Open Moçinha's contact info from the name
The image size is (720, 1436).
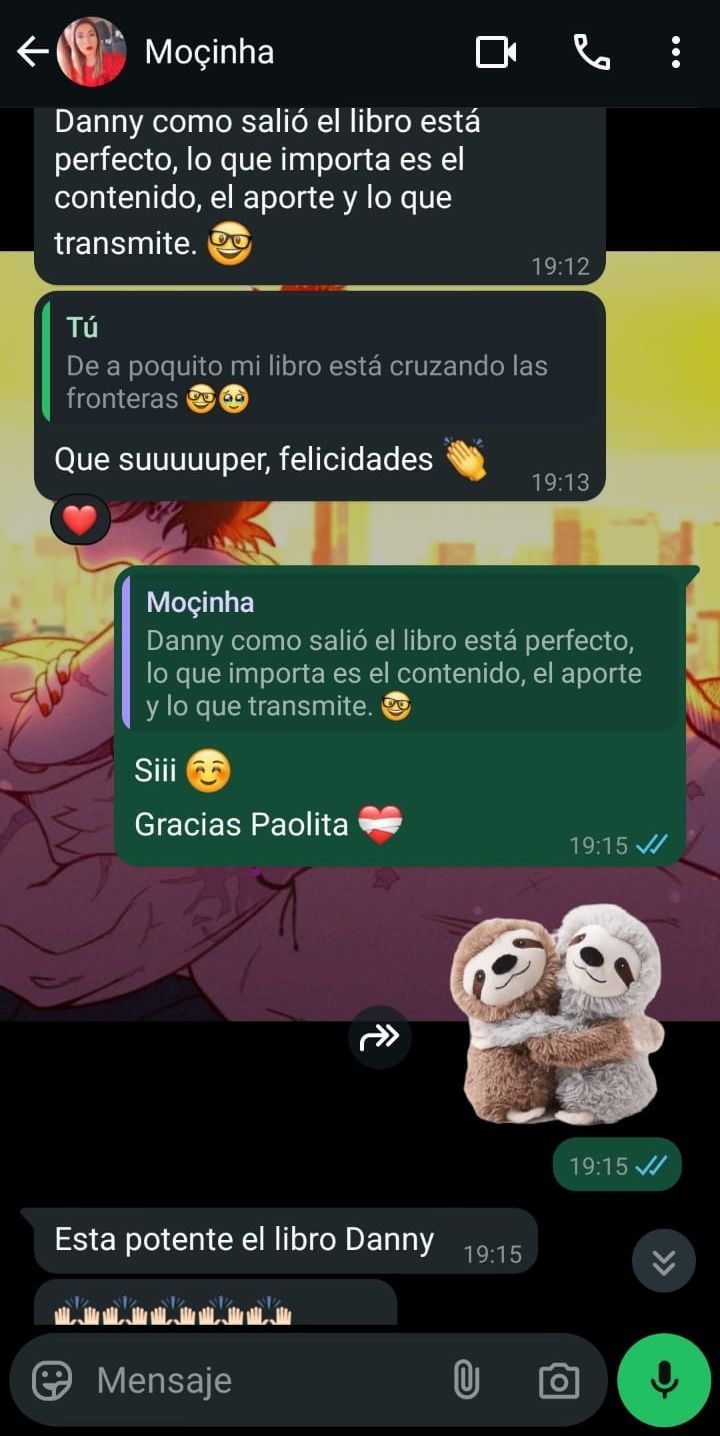210,52
